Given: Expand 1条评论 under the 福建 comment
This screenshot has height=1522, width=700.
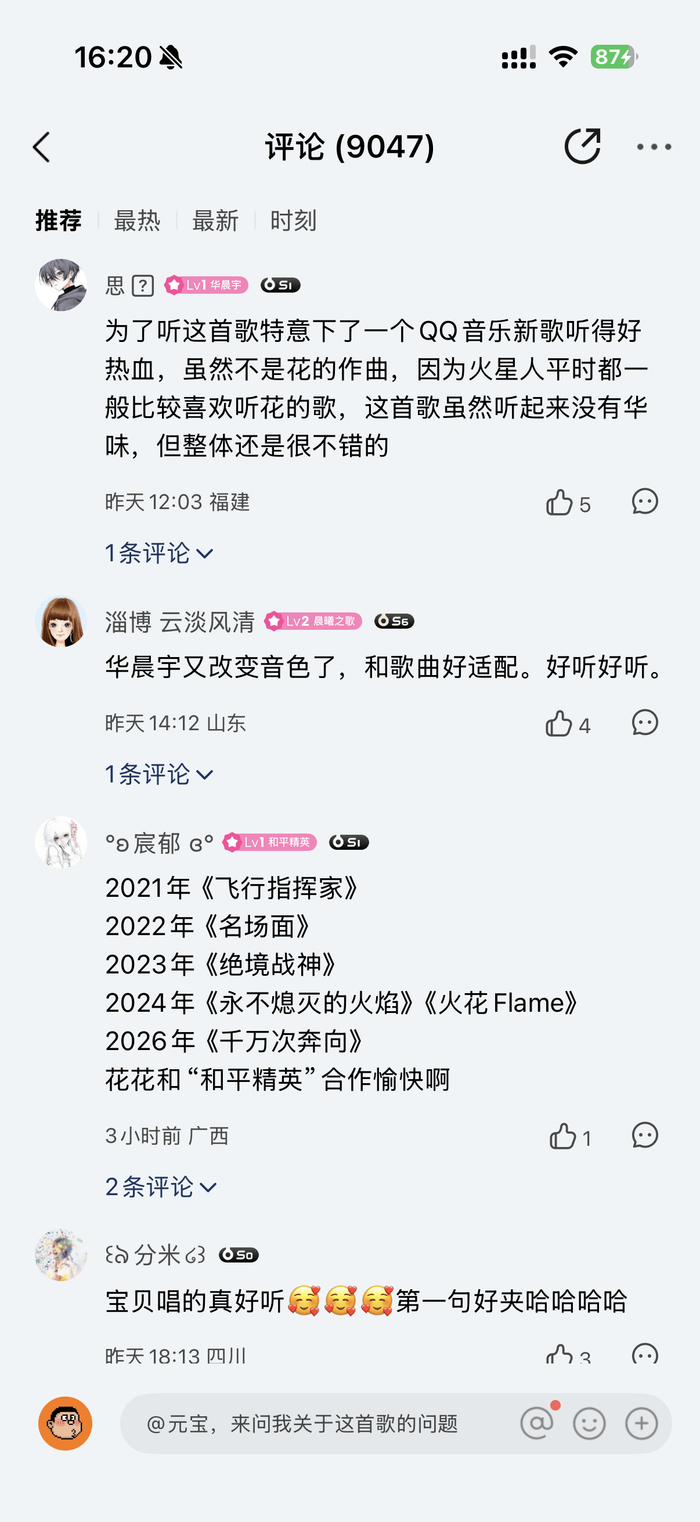Looking at the screenshot, I should point(159,553).
